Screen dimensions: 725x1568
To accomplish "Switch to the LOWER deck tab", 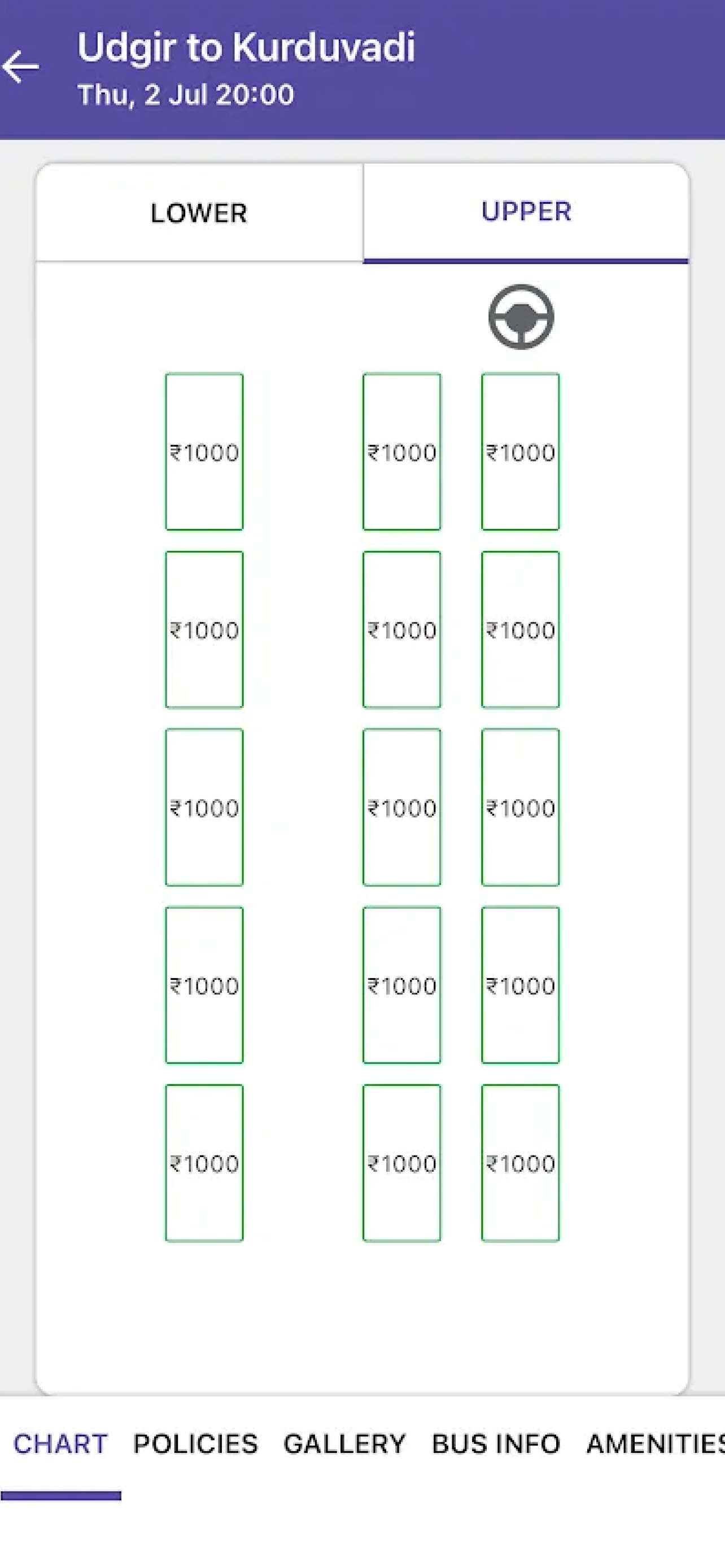I will pyautogui.click(x=199, y=213).
